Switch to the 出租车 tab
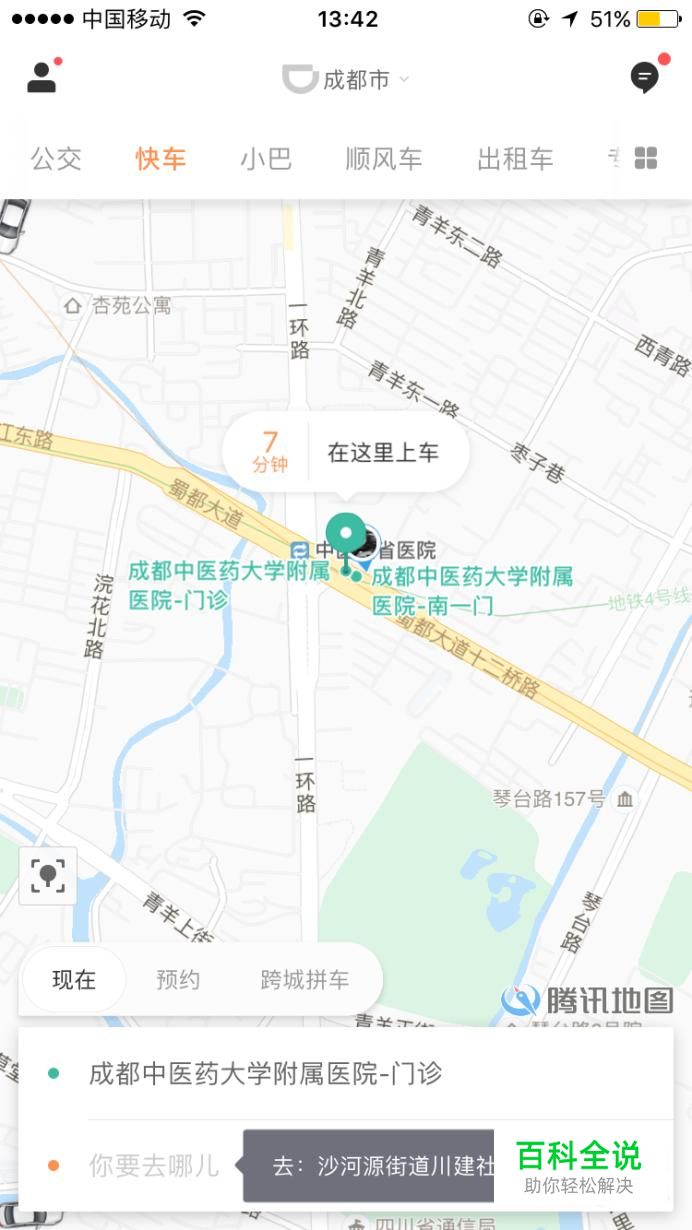 click(515, 159)
